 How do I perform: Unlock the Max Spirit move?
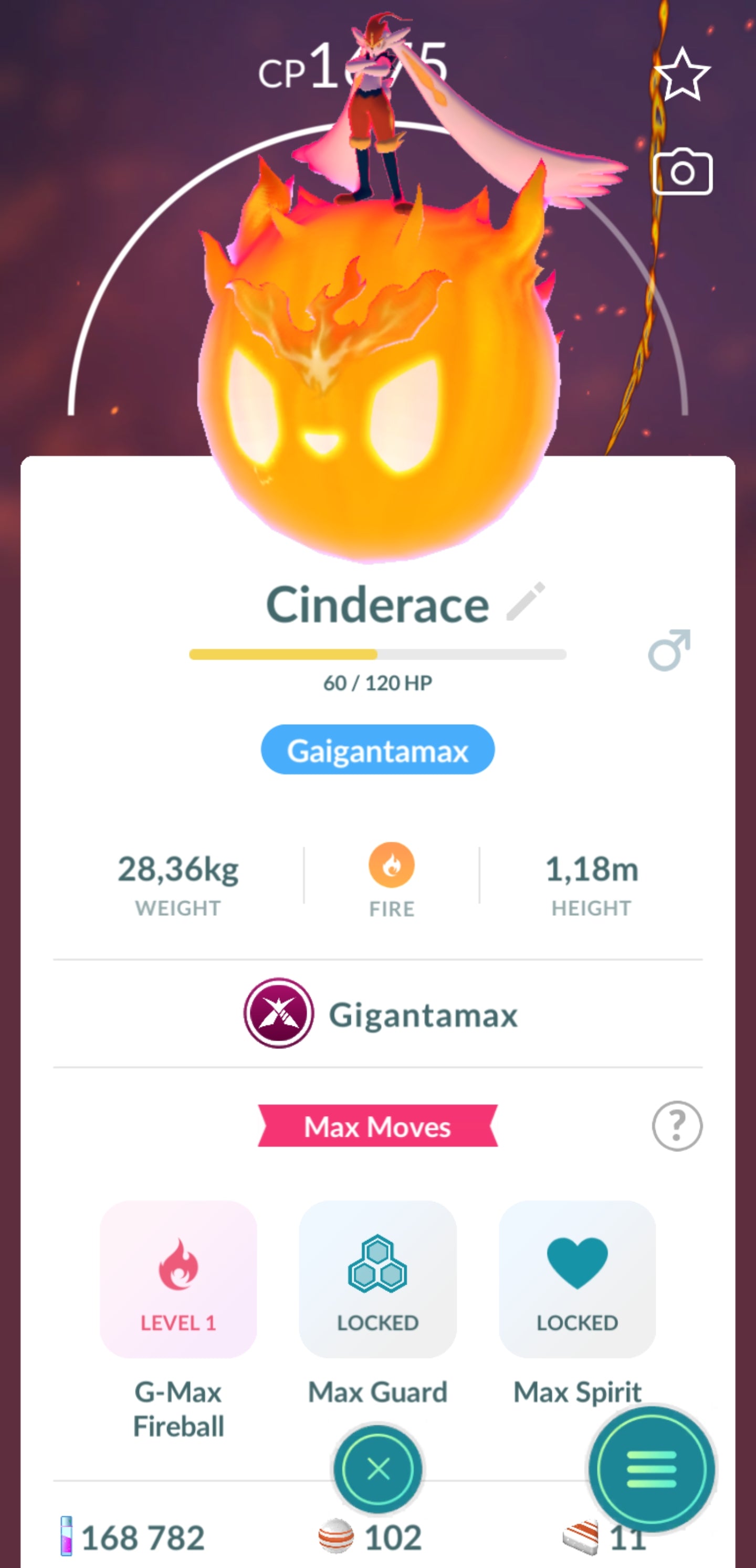[x=577, y=1279]
